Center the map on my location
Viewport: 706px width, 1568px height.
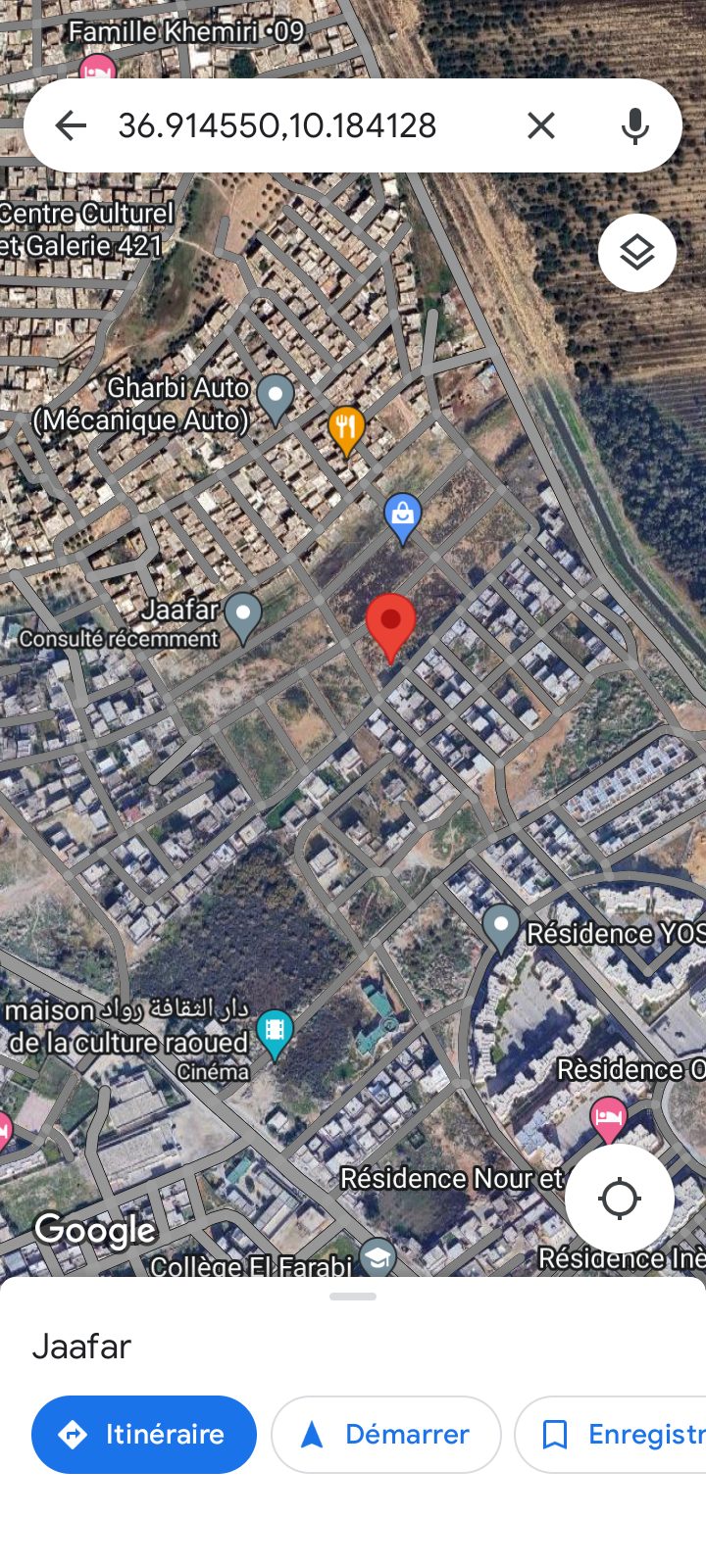[x=620, y=1198]
